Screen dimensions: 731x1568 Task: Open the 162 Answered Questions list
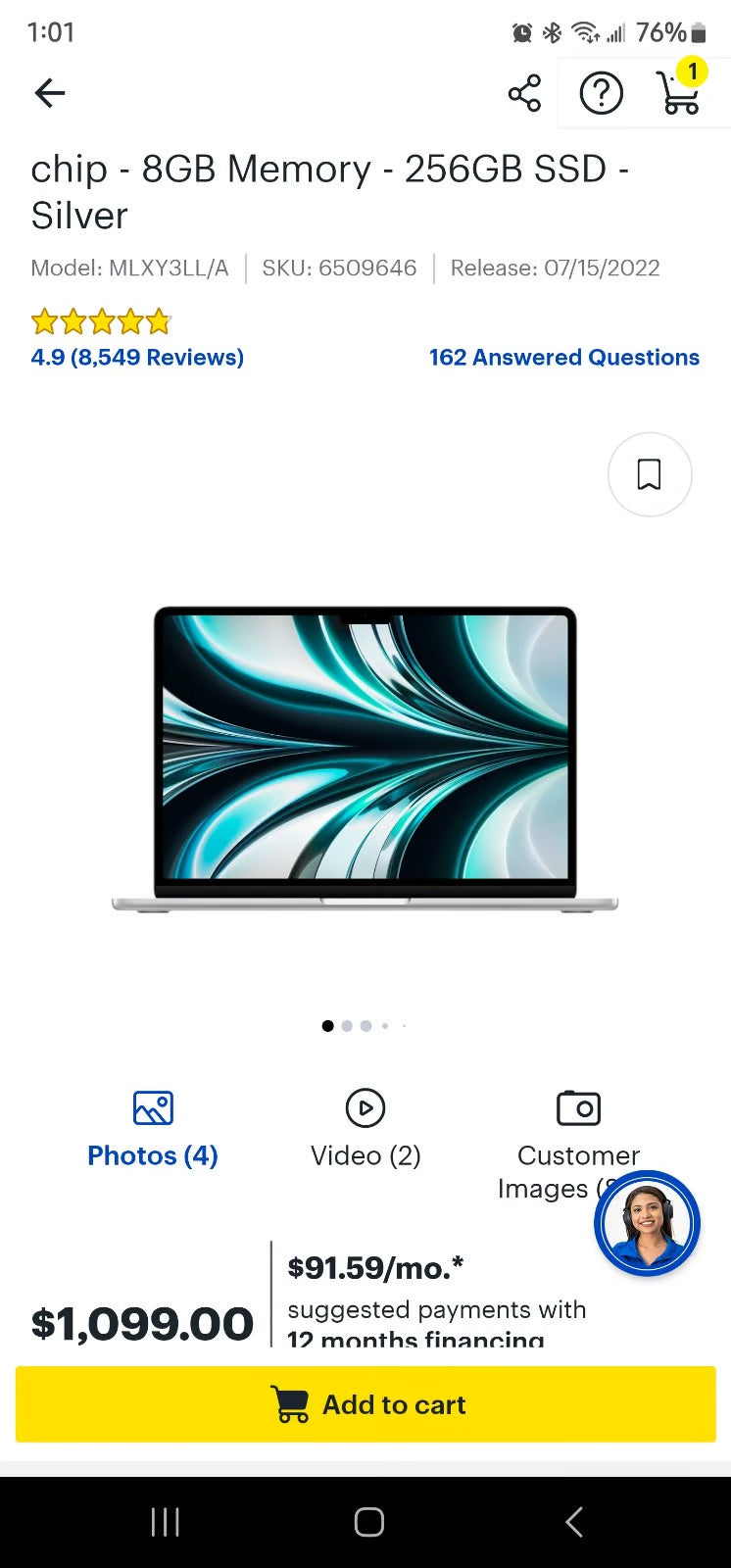pos(563,357)
